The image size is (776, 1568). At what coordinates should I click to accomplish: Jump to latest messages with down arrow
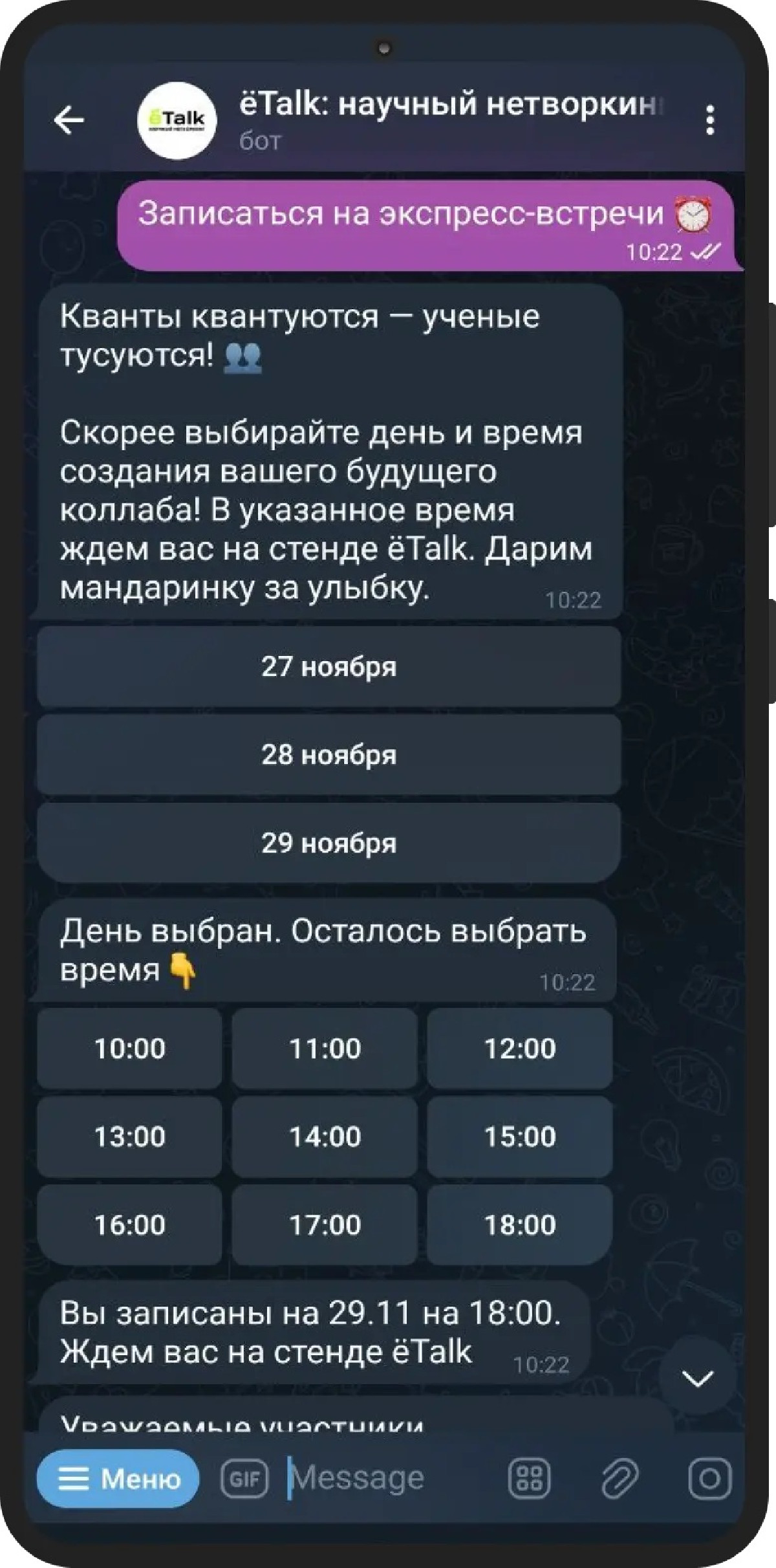tap(698, 1378)
